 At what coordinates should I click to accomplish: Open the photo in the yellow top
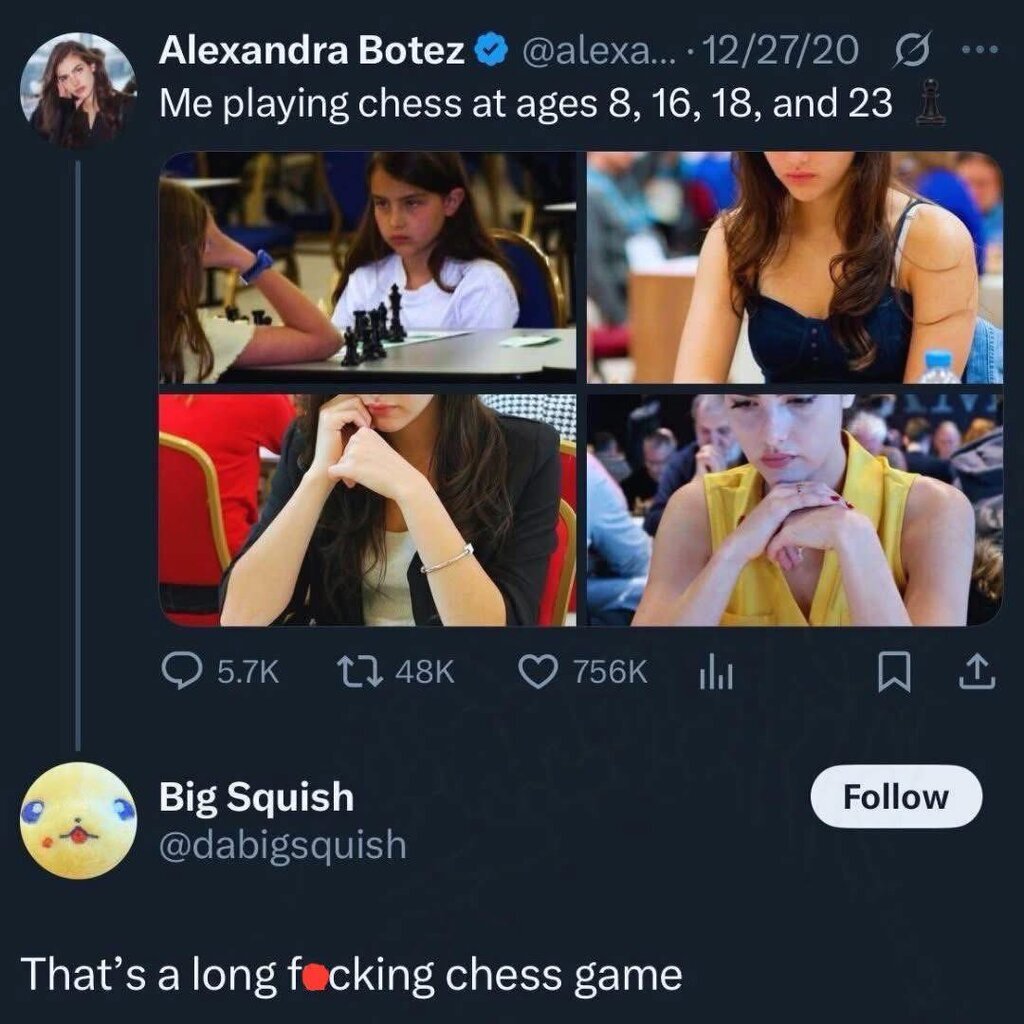tap(795, 509)
